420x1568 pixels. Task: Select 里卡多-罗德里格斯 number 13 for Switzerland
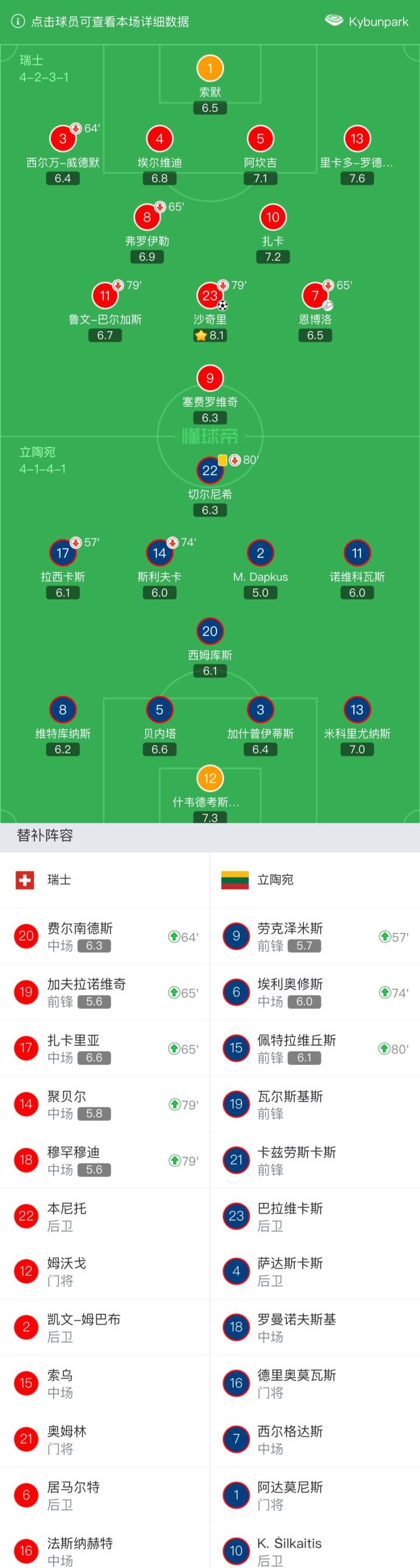tap(356, 139)
